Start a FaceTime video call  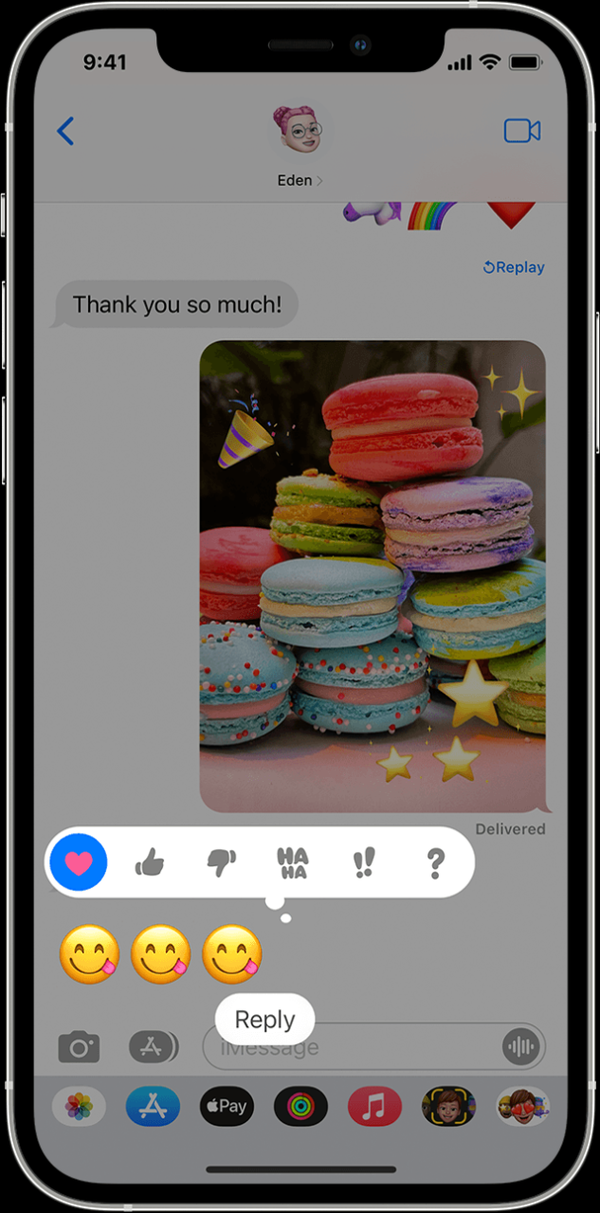(x=521, y=131)
